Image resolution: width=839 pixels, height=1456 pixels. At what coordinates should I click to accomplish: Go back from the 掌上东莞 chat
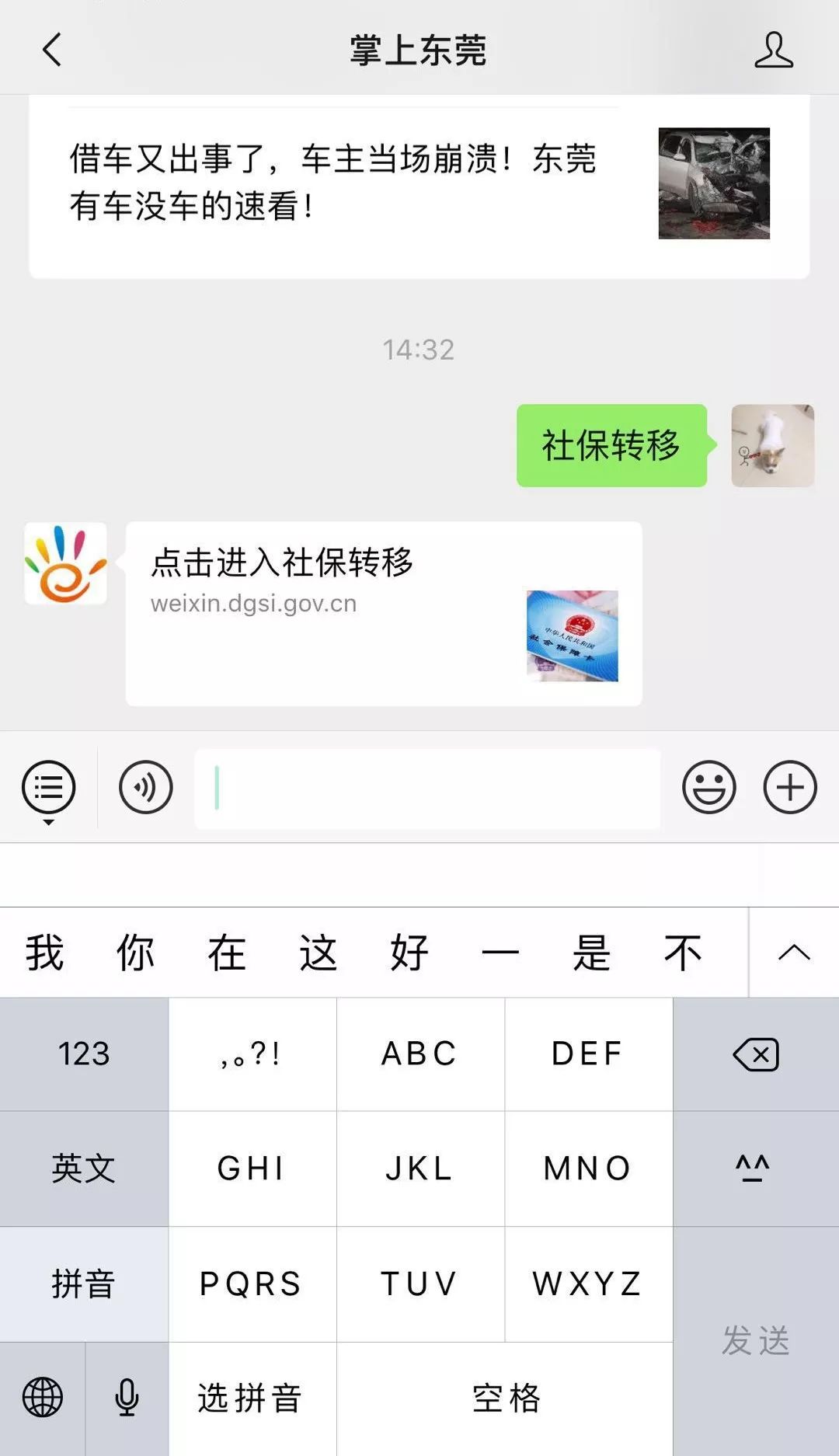click(x=51, y=50)
